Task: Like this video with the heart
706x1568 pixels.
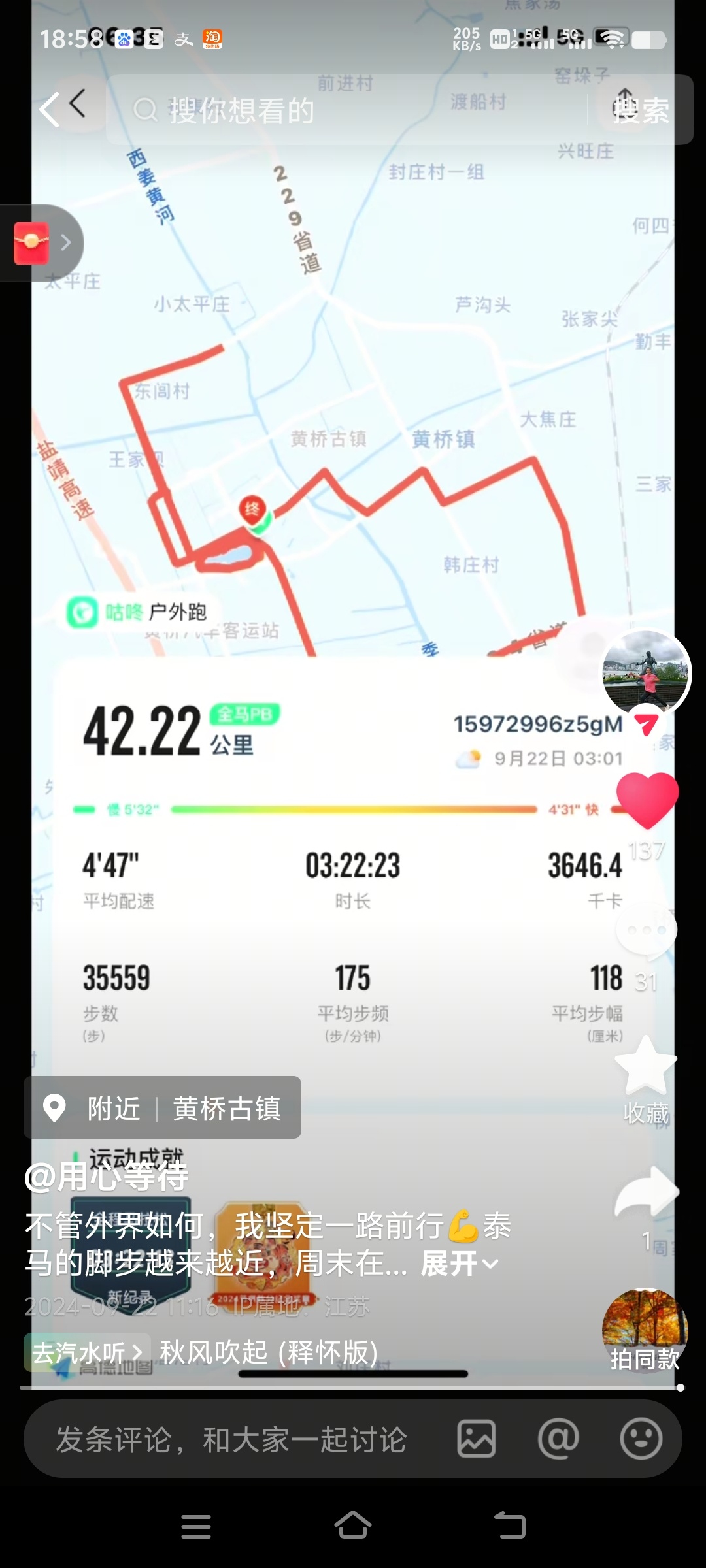Action: click(x=647, y=800)
